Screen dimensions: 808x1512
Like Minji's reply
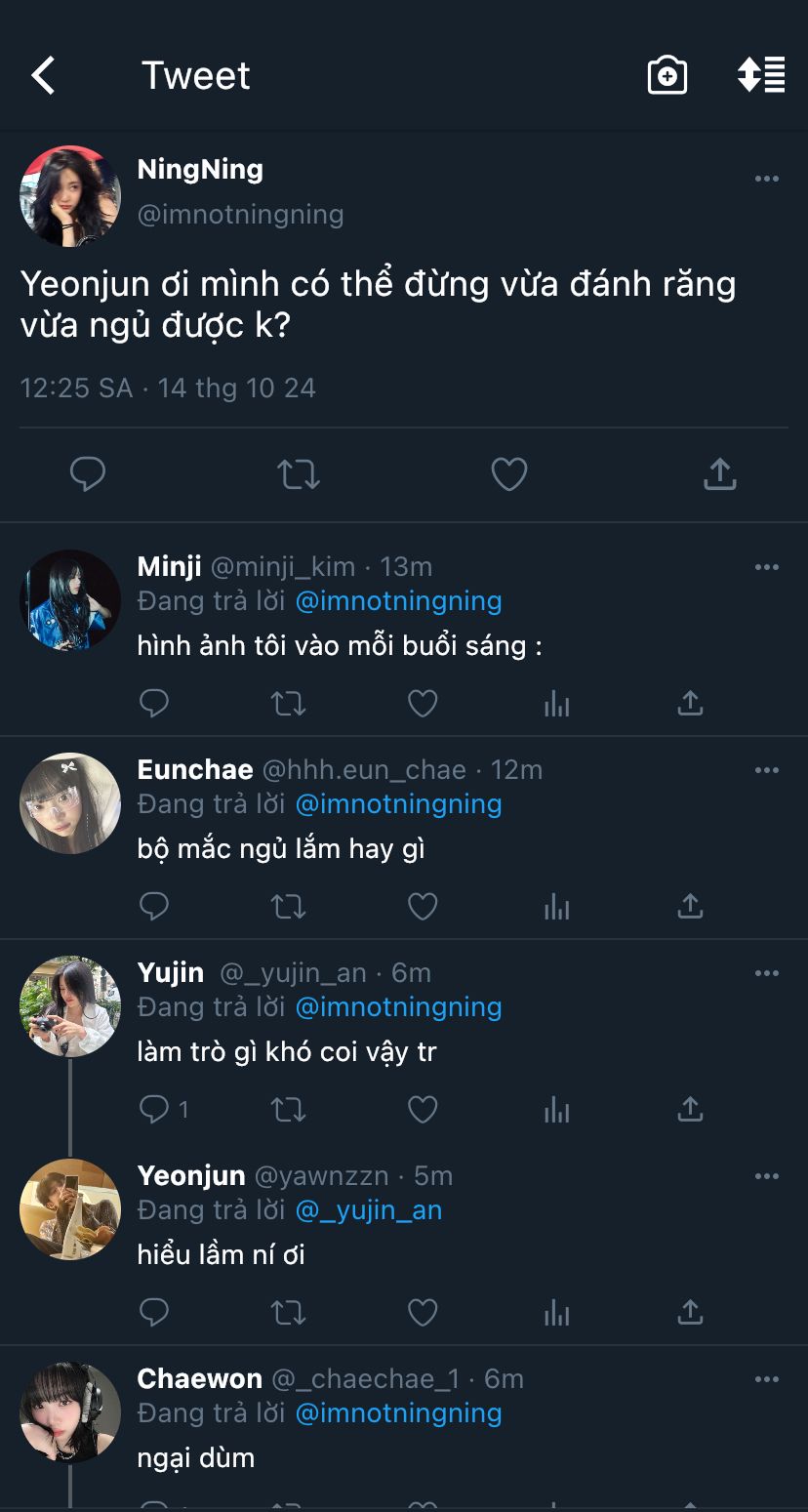click(422, 703)
